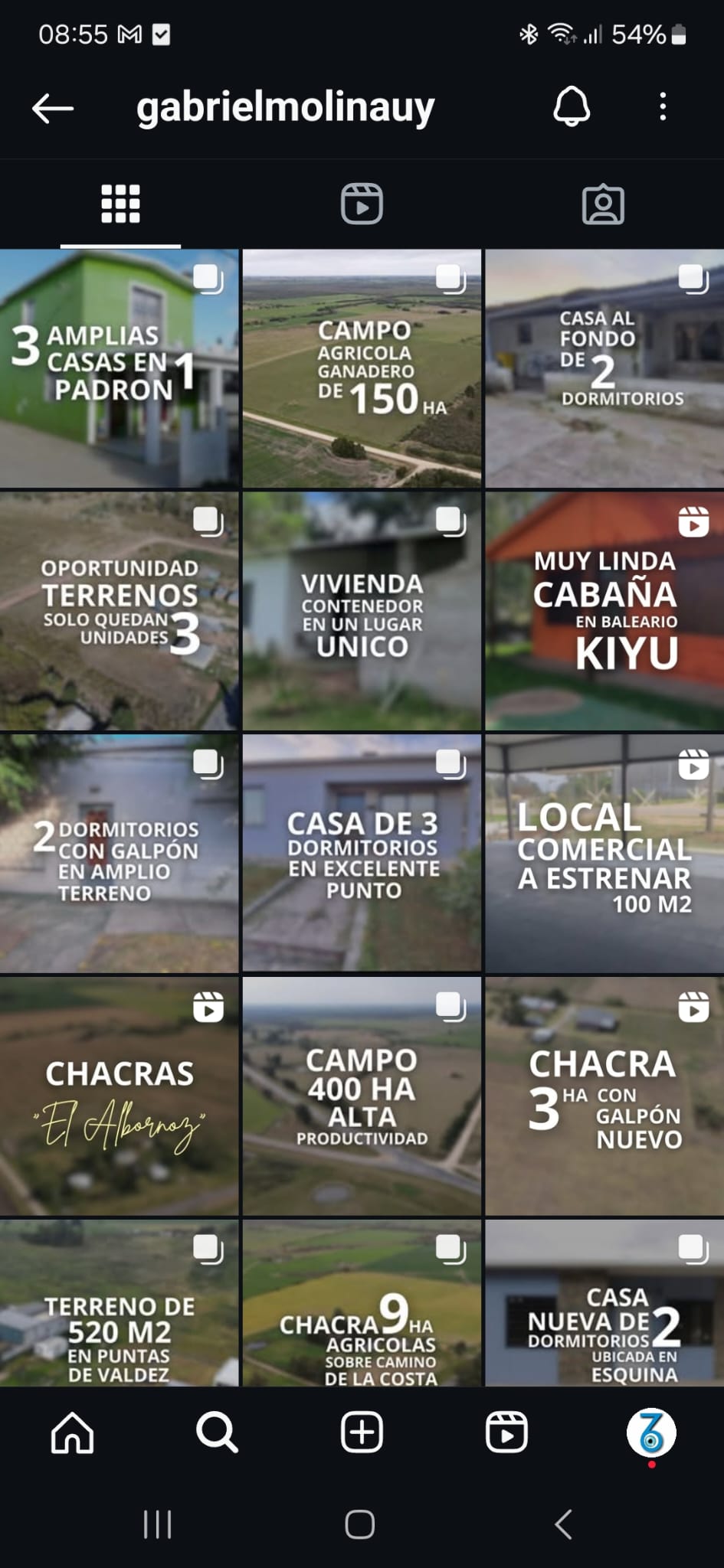Go back using the top arrow

pos(52,108)
